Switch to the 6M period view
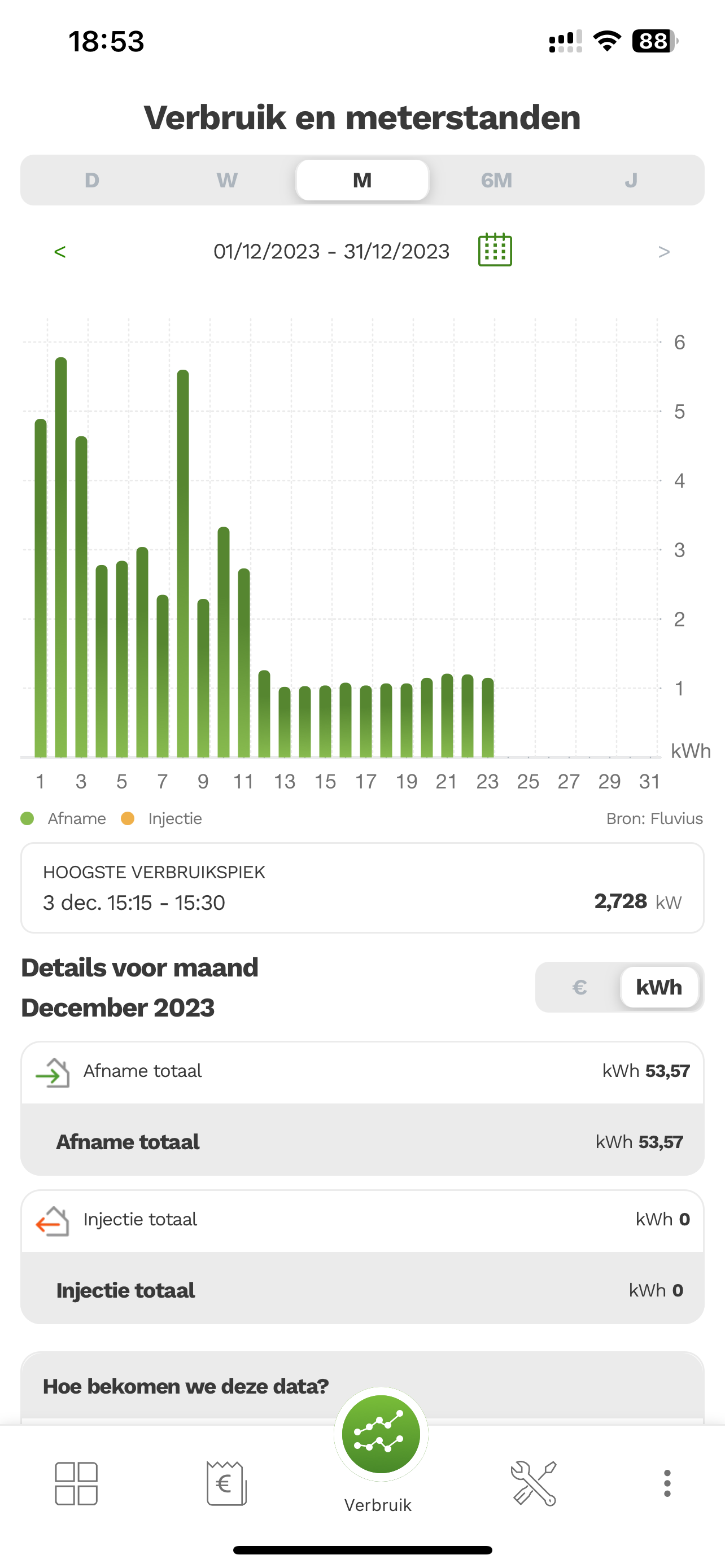 (x=497, y=180)
